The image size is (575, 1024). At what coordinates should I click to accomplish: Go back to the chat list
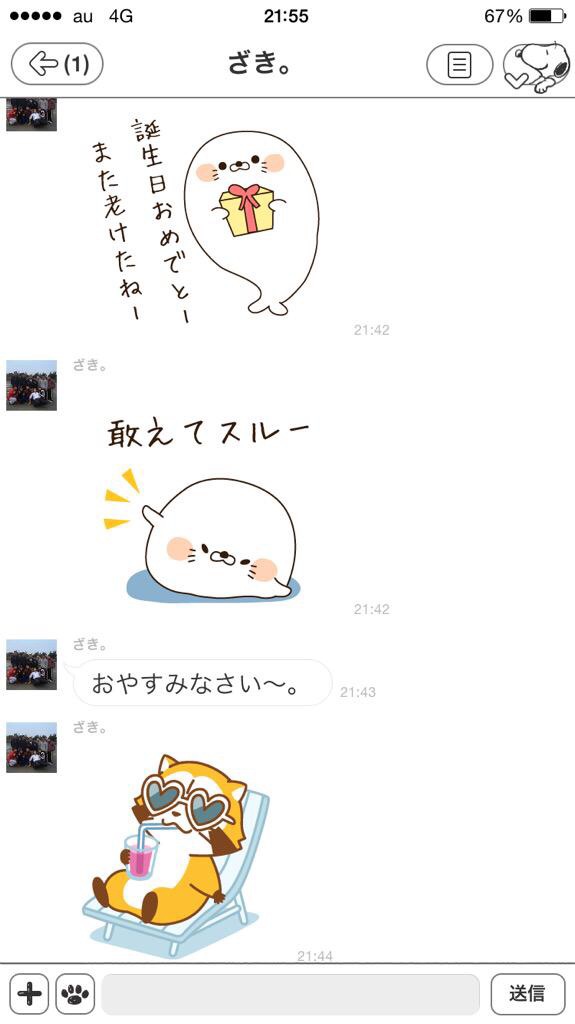point(58,64)
